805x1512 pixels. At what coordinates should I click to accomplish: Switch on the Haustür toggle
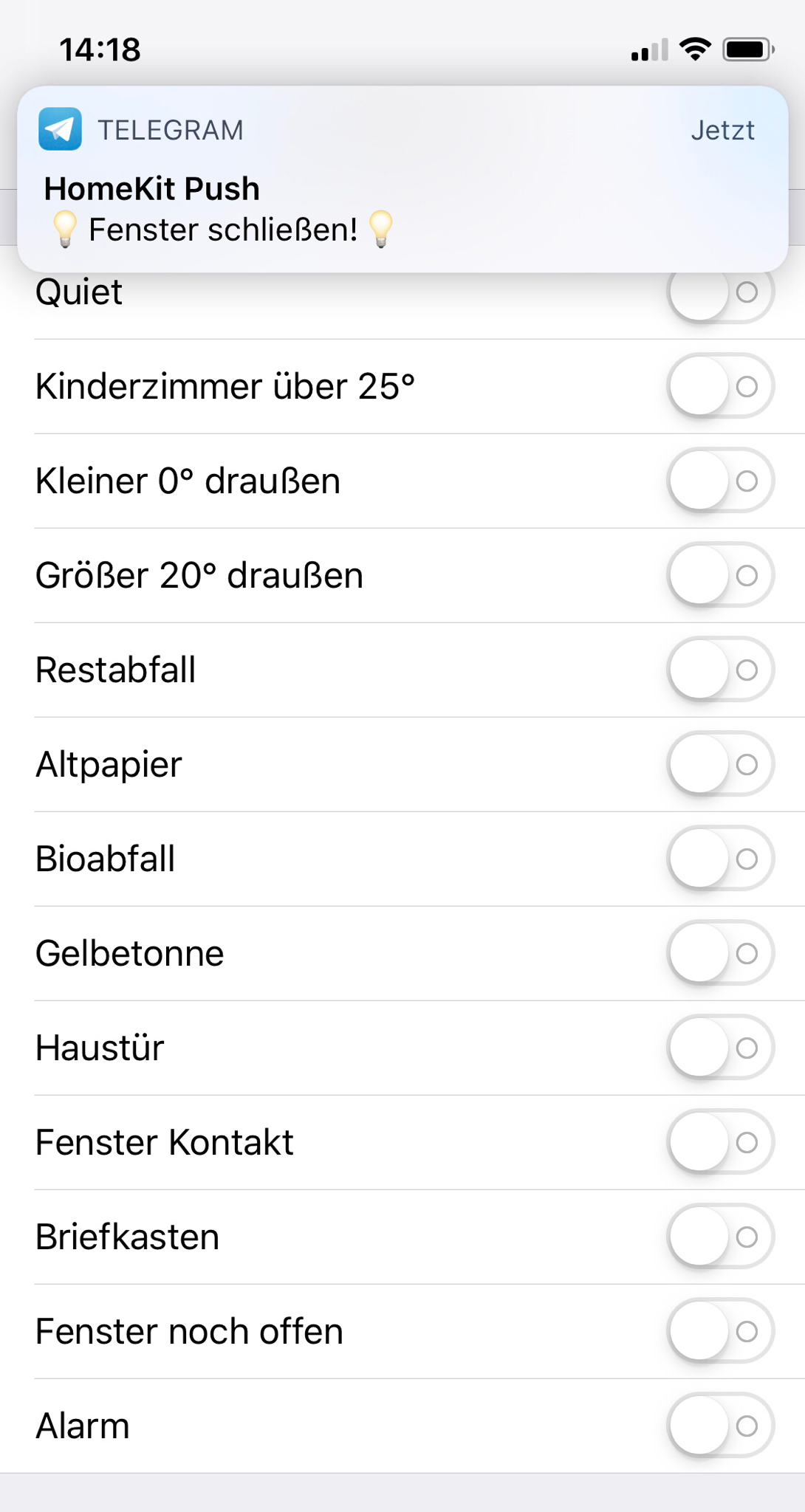coord(720,1048)
